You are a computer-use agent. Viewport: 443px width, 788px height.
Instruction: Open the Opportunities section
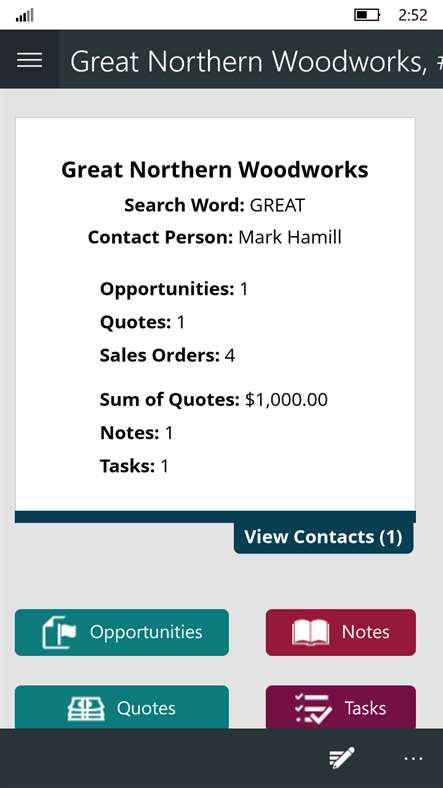pyautogui.click(x=122, y=632)
